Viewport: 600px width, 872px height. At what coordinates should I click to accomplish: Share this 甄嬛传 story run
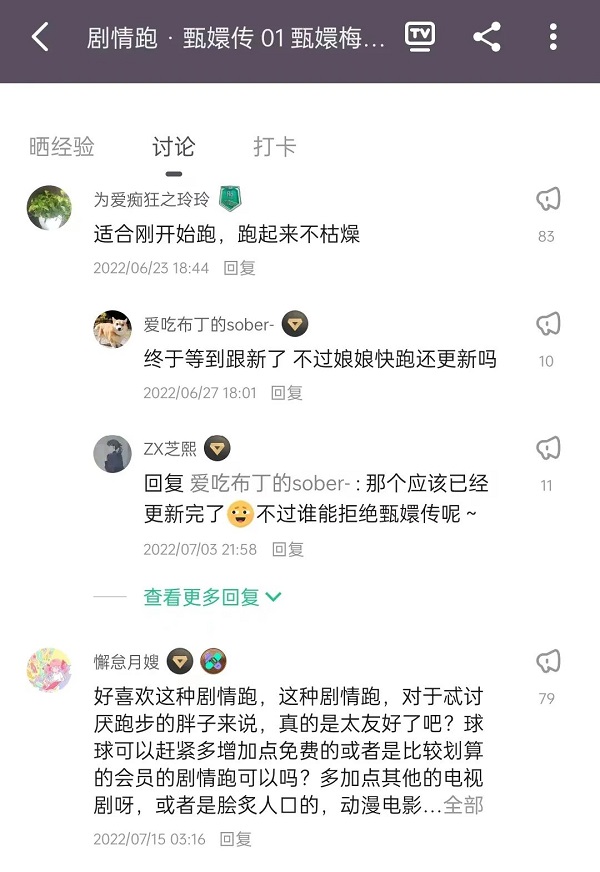pos(487,38)
